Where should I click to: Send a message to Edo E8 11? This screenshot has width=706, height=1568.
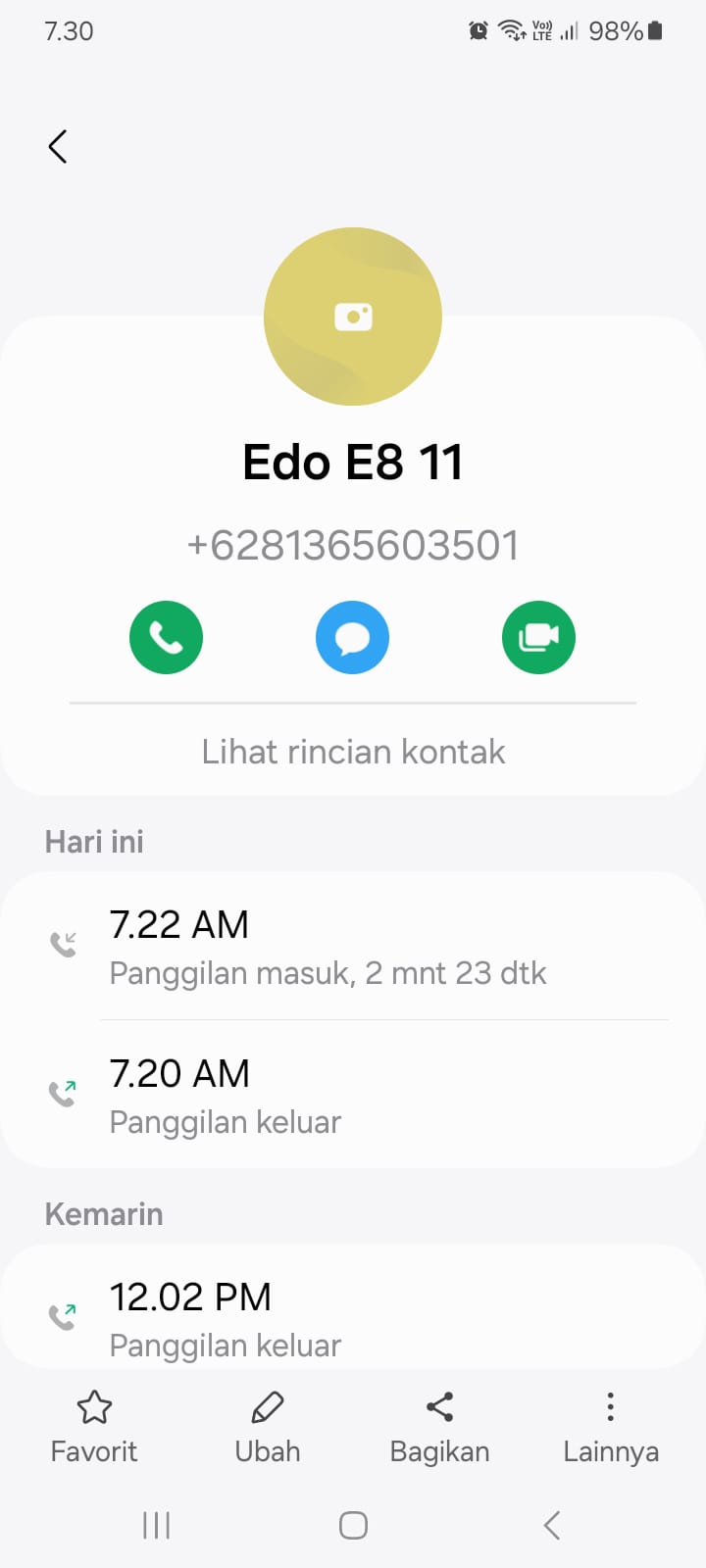pyautogui.click(x=353, y=637)
